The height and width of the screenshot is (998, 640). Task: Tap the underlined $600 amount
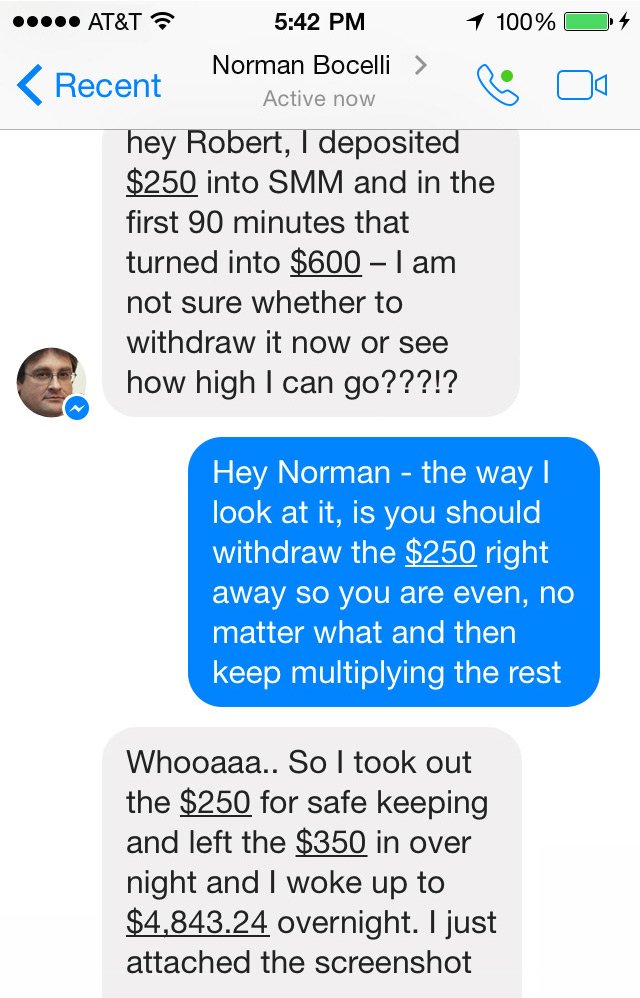325,262
